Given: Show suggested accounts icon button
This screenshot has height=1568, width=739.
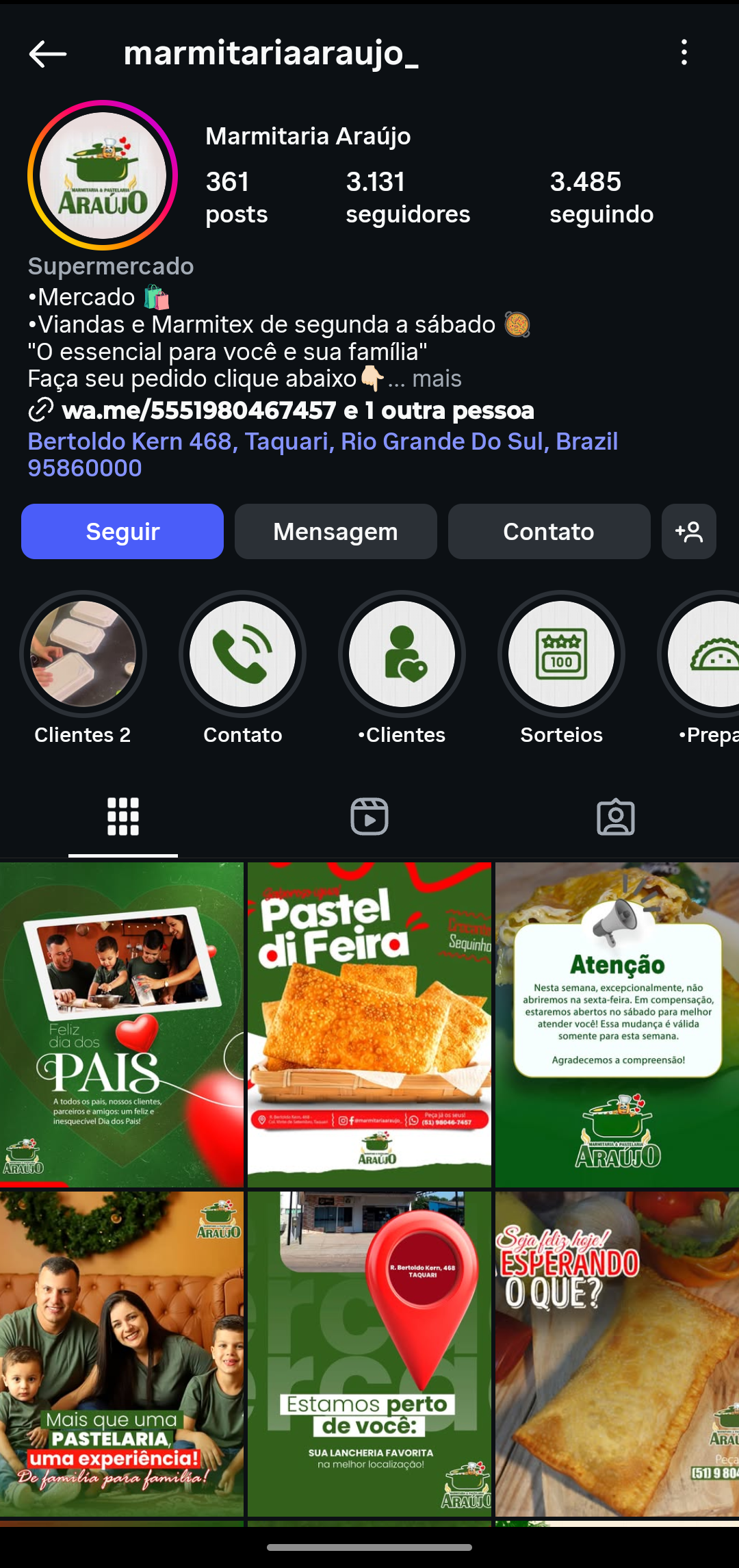Looking at the screenshot, I should pyautogui.click(x=688, y=532).
